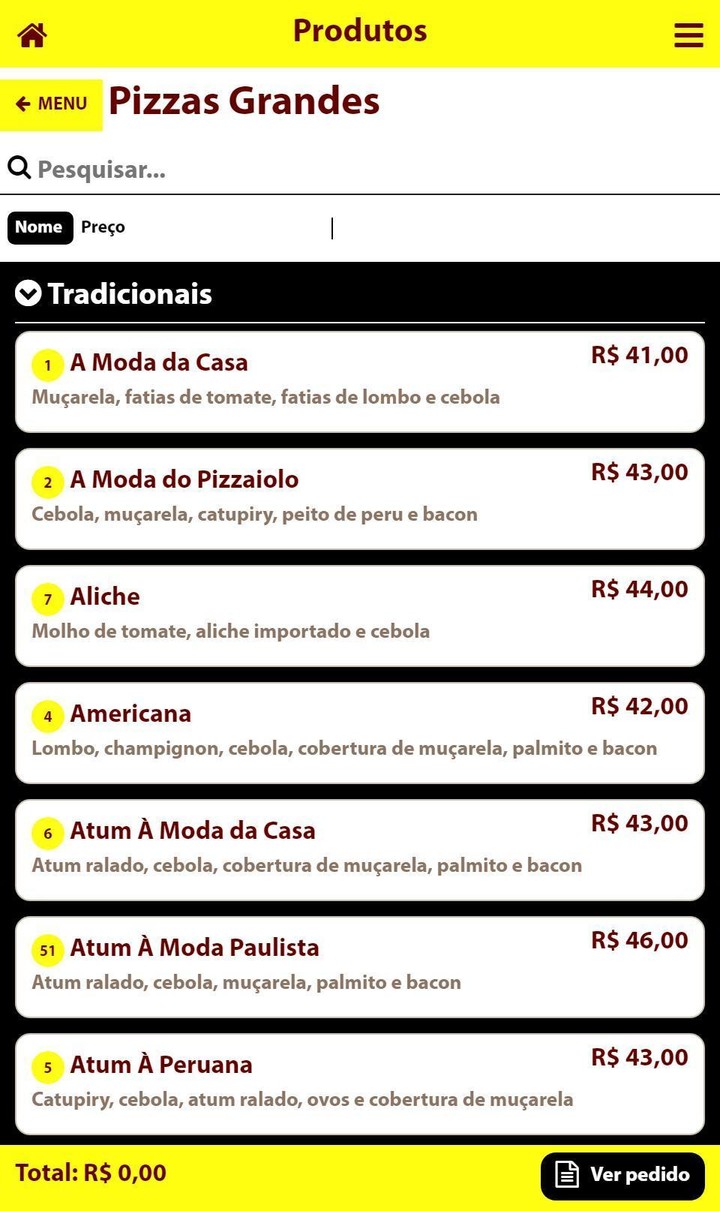This screenshot has width=720, height=1211.
Task: Click inside the Pesquisar search field
Action: coord(200,168)
